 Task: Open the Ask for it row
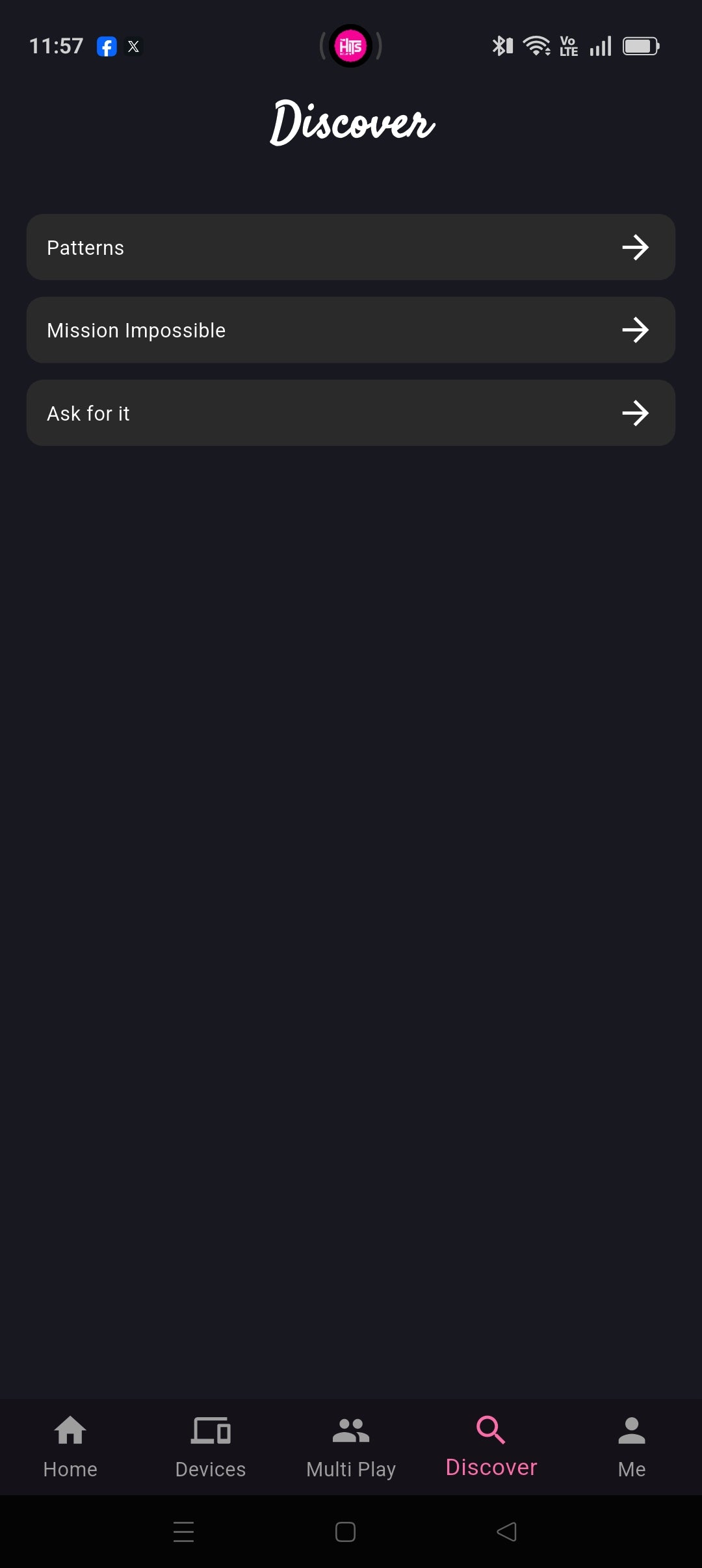[351, 413]
